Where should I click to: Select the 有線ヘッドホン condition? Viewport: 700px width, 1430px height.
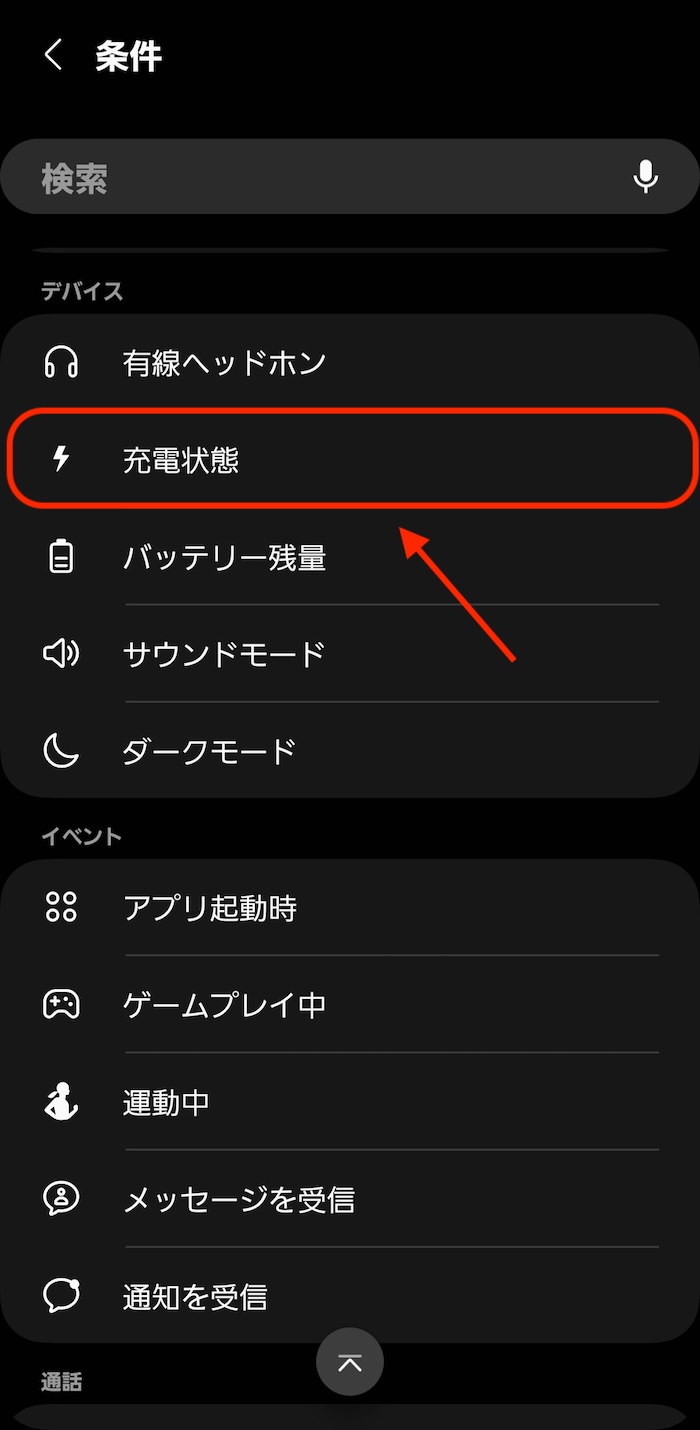click(x=350, y=362)
